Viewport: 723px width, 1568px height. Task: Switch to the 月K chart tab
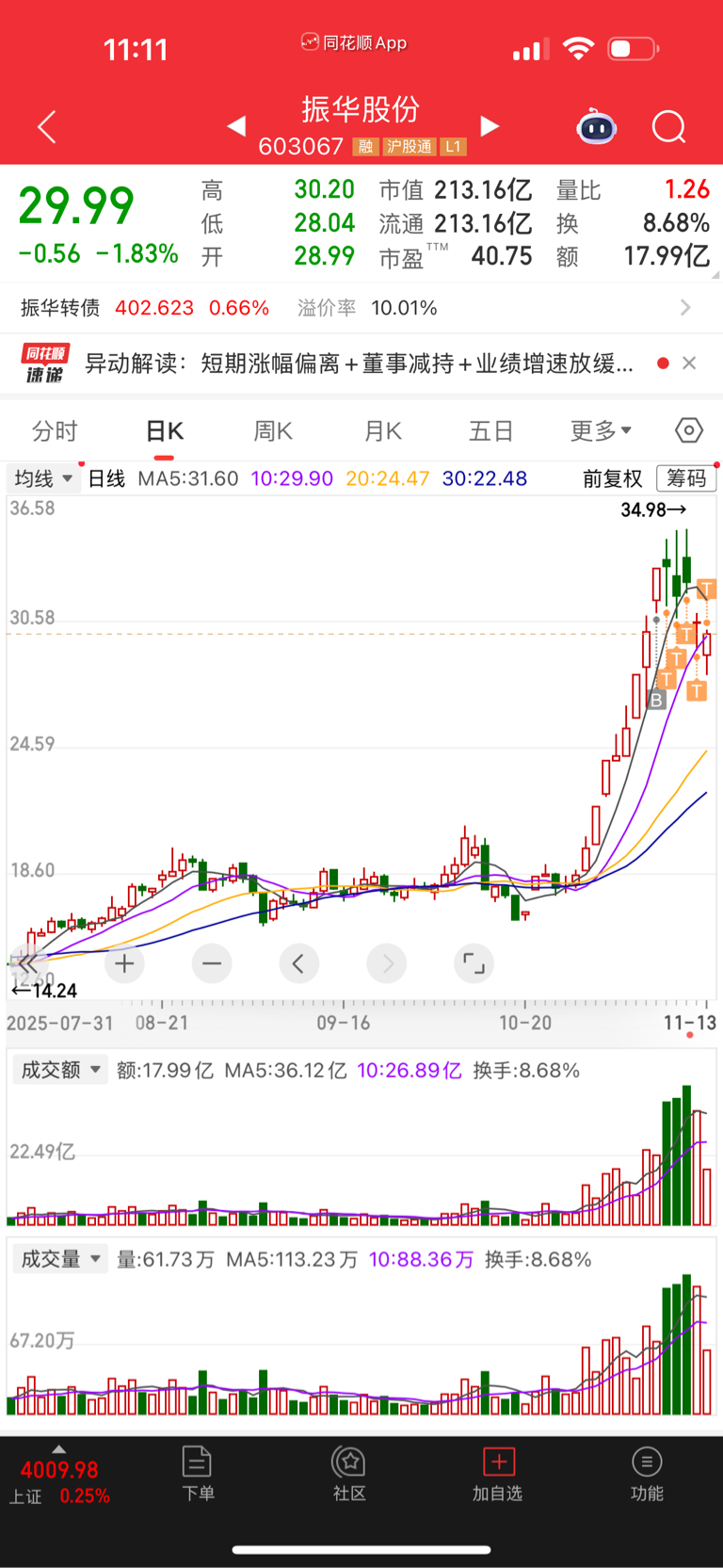pos(382,431)
